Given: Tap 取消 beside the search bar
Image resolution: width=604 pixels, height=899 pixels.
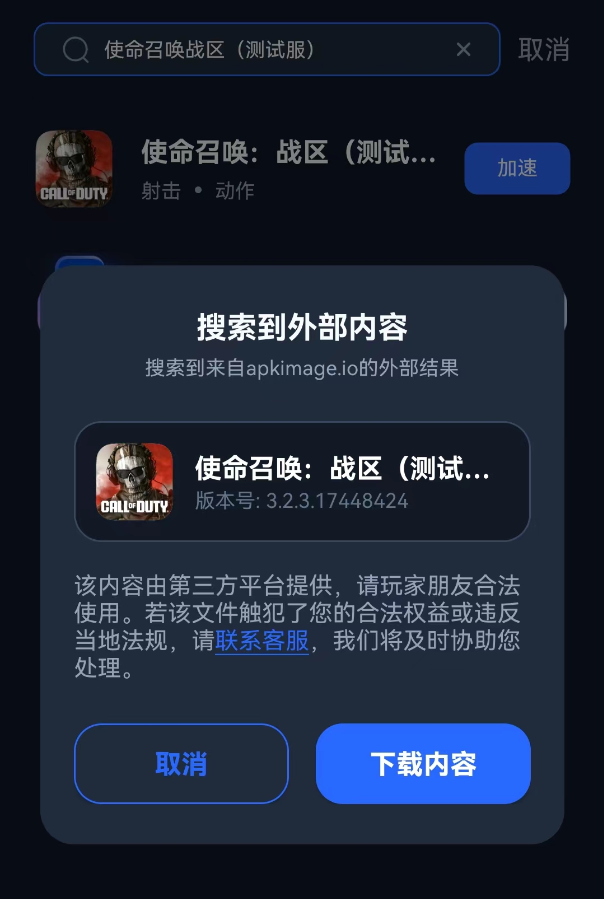Looking at the screenshot, I should (543, 49).
